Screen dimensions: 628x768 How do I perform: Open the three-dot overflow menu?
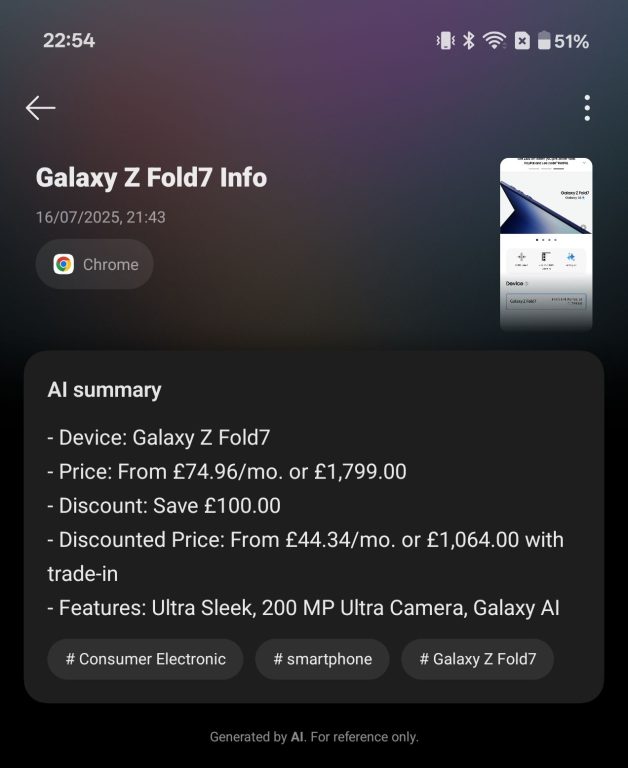[587, 108]
